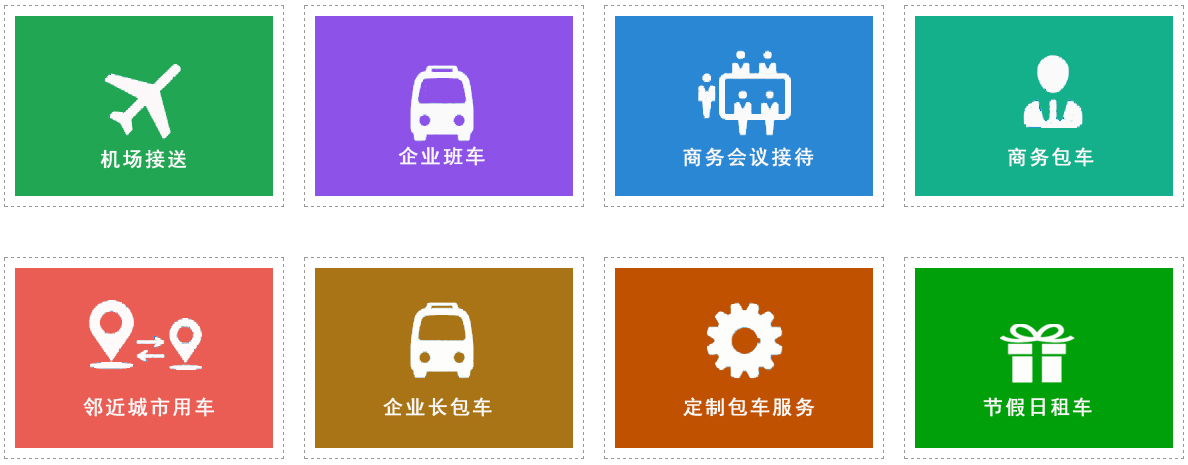Open the 机场接送 airport transfer tile
This screenshot has height=465, width=1188.
point(144,106)
